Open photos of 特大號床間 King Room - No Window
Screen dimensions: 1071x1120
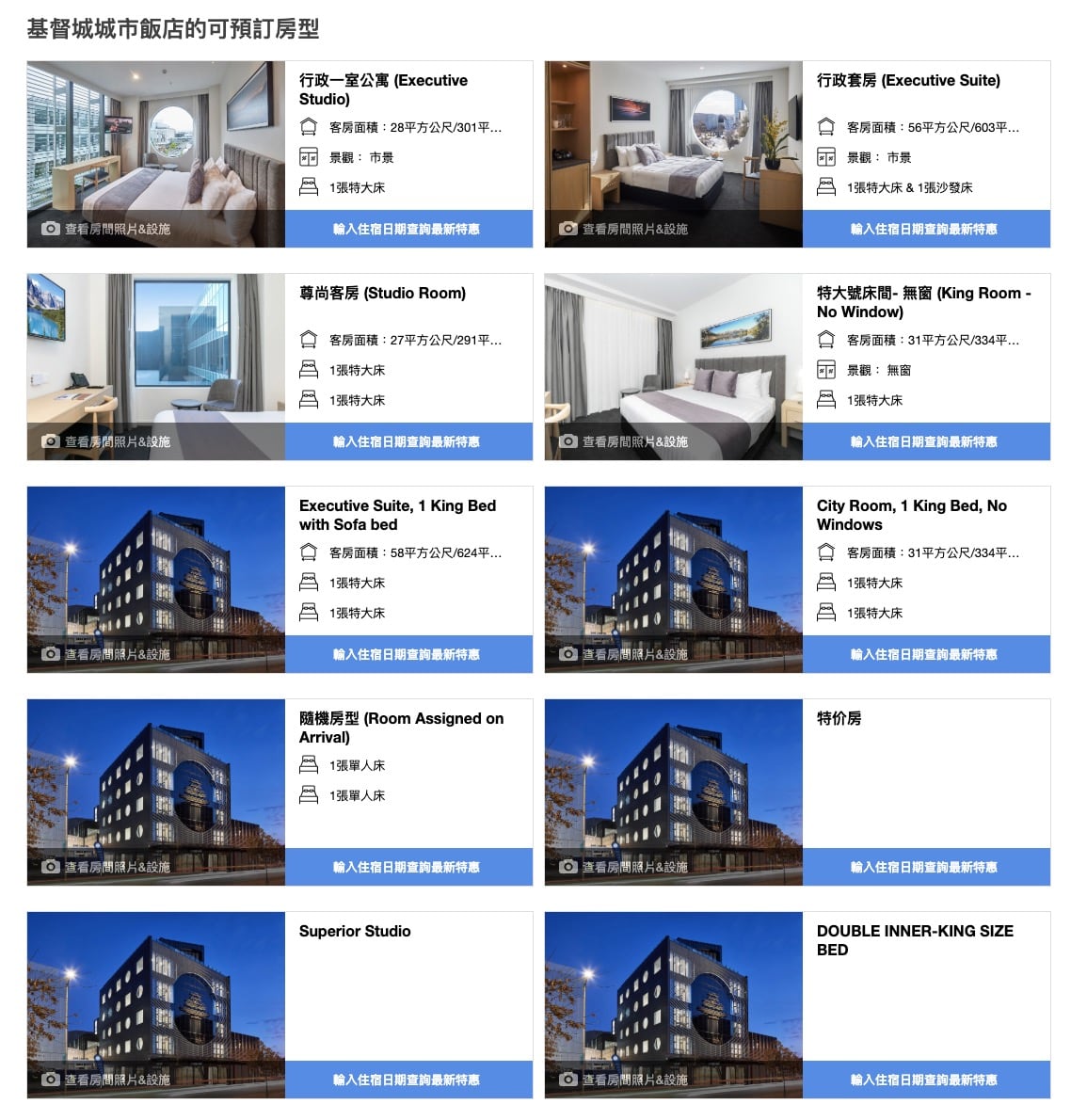pos(625,441)
